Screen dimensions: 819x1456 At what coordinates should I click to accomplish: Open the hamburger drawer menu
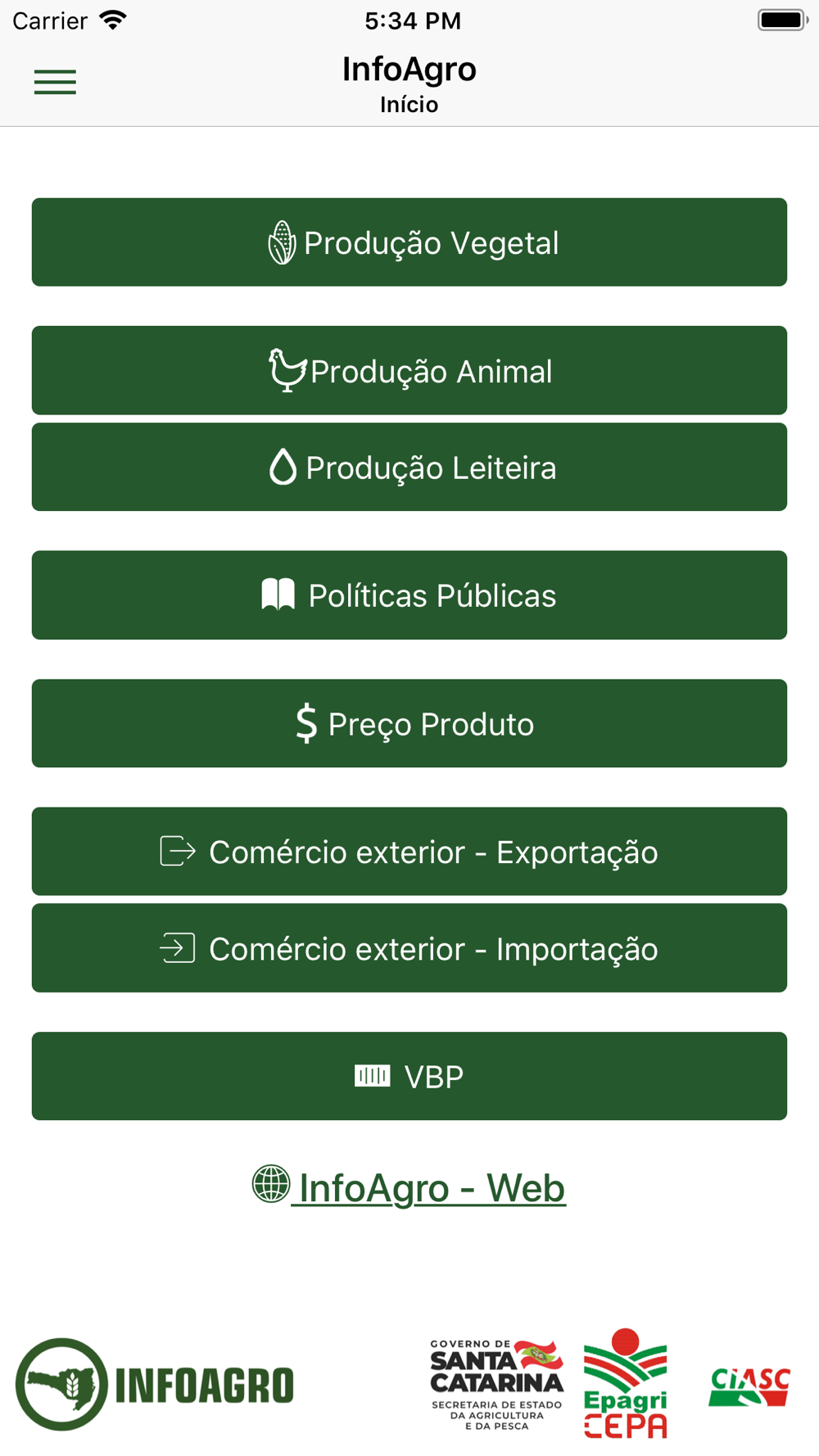coord(55,82)
